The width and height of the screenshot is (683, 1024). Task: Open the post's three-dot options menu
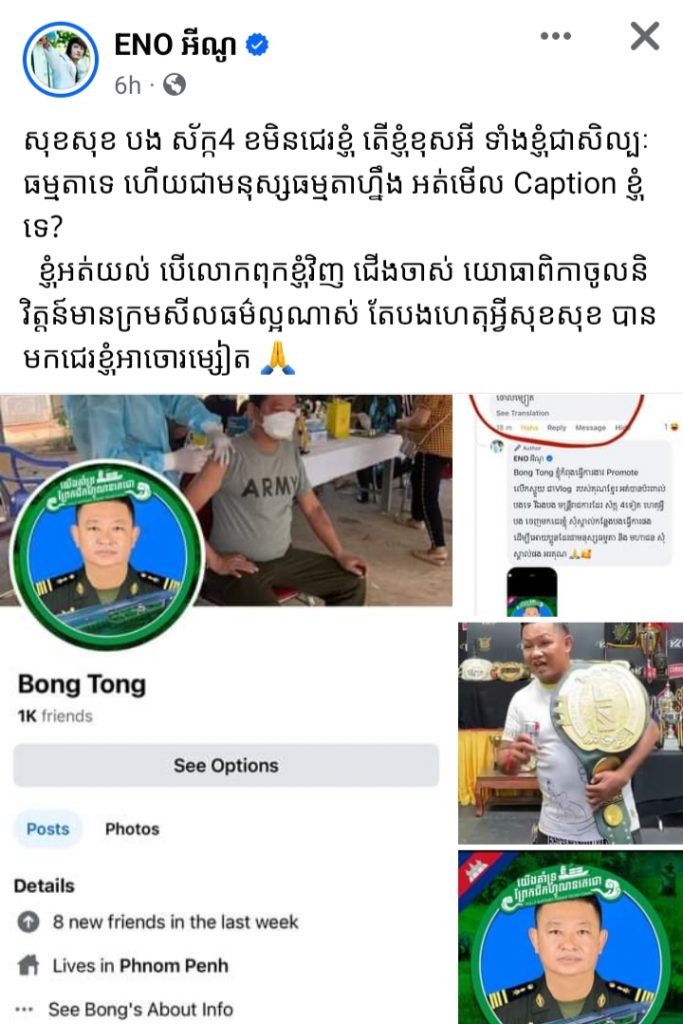555,37
